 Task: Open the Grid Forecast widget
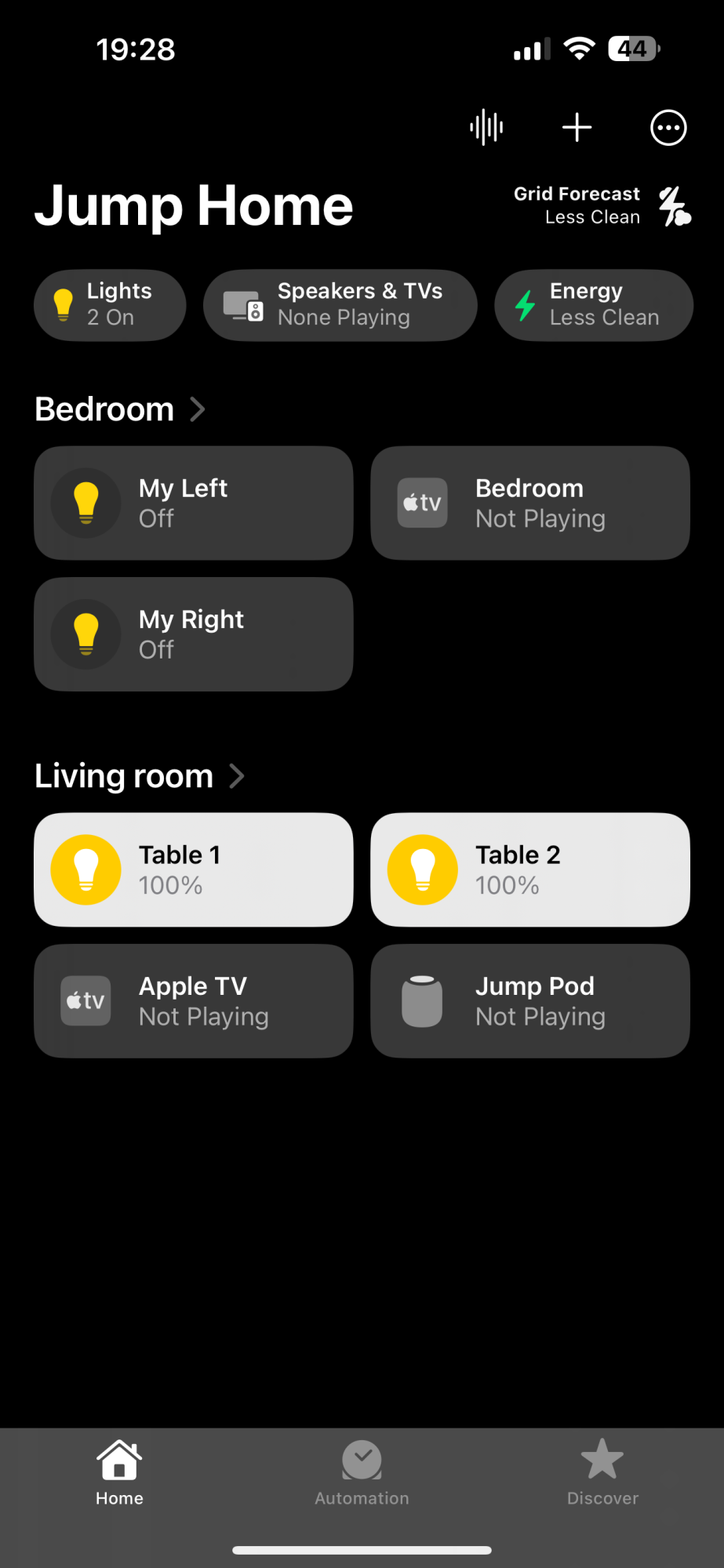(602, 205)
